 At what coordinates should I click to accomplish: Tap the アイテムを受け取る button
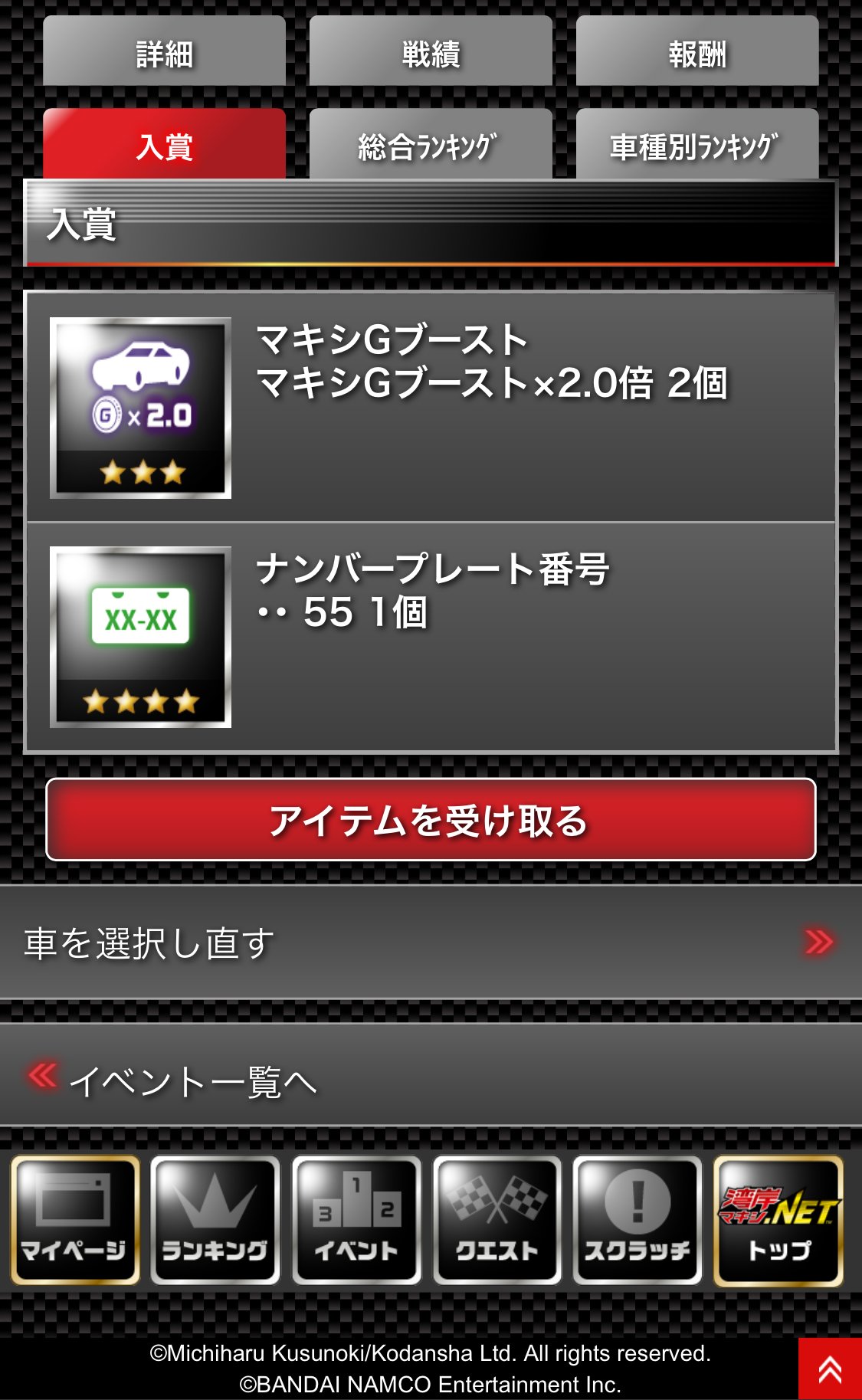pos(431,819)
